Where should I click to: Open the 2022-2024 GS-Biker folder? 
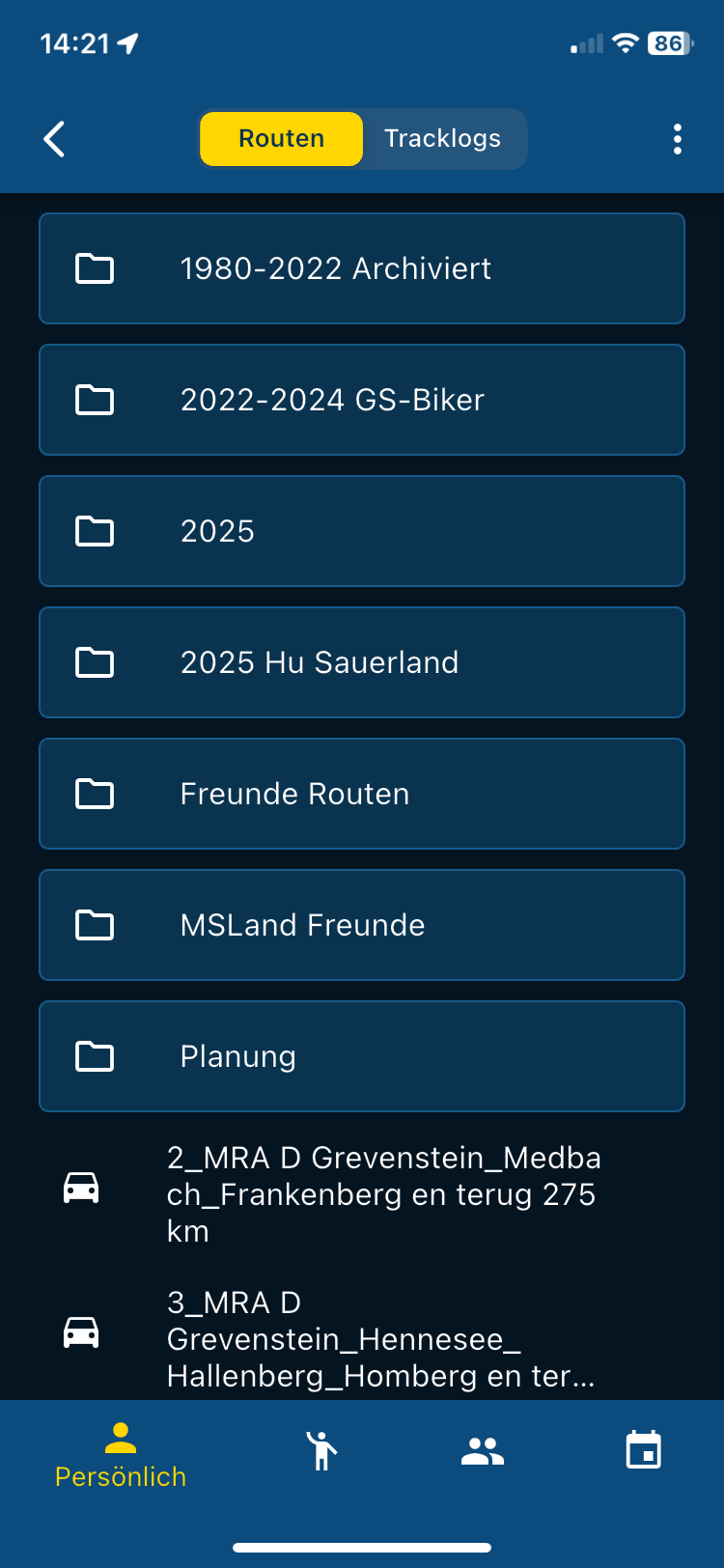point(362,400)
